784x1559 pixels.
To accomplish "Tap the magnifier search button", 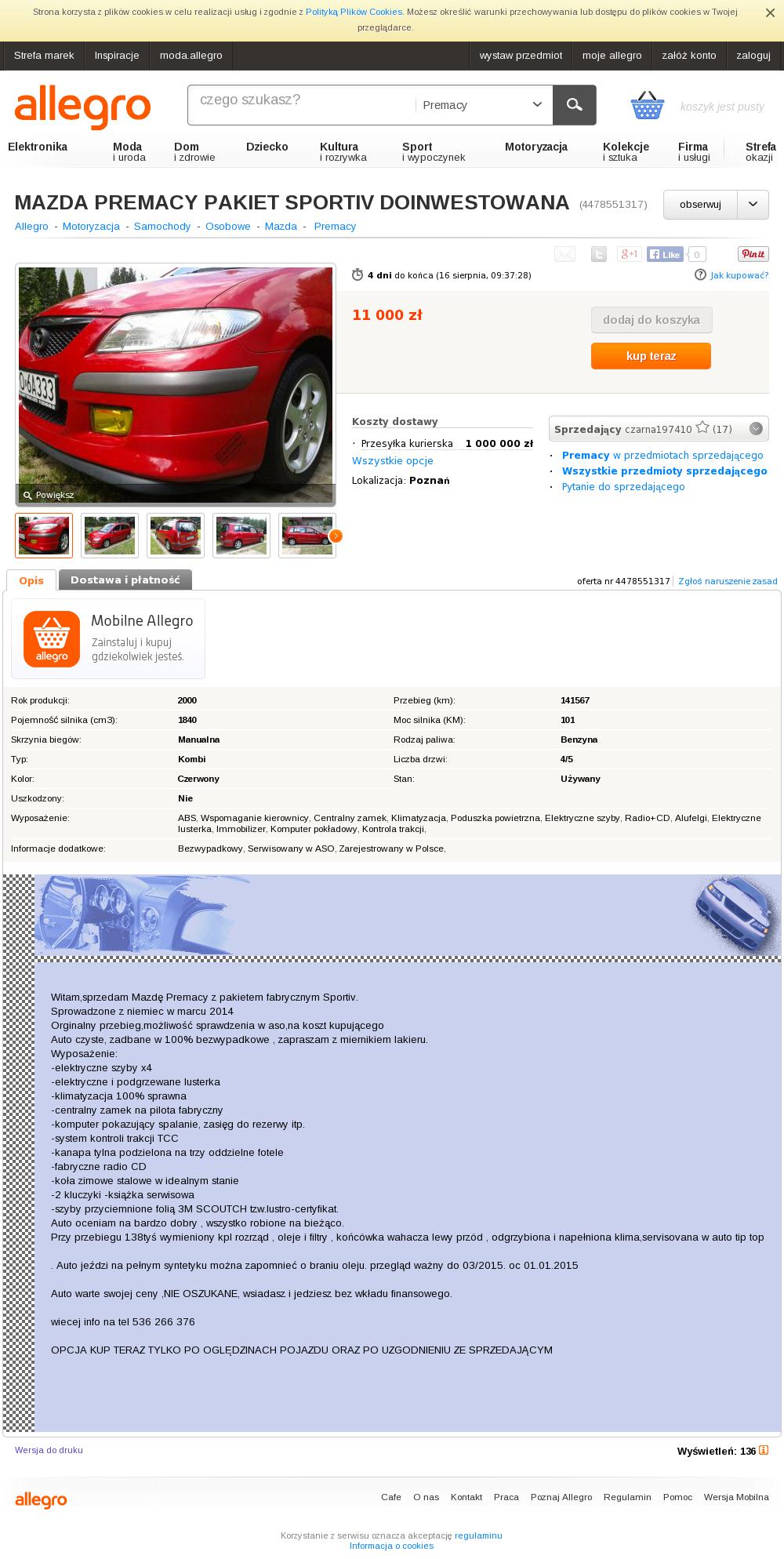I will 574,105.
